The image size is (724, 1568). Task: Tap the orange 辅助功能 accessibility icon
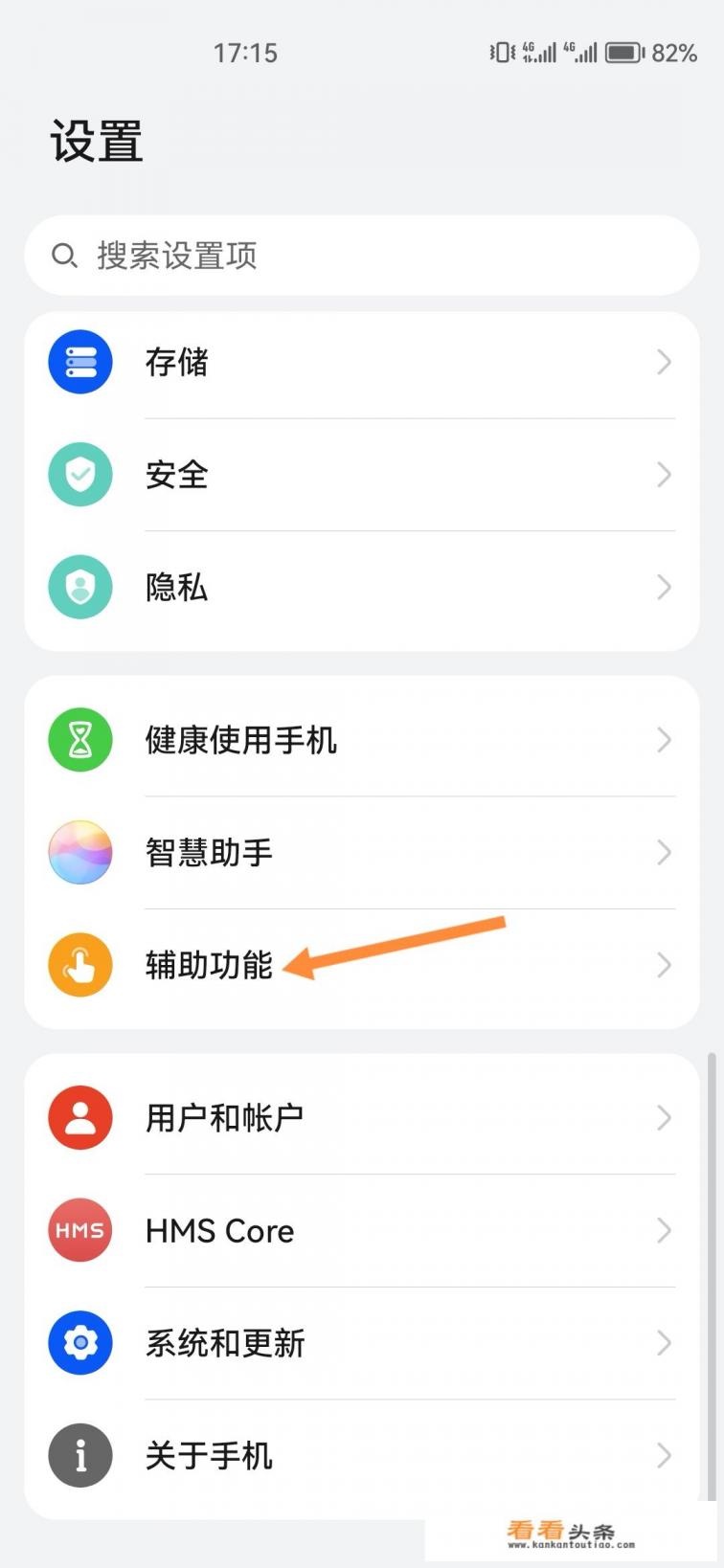[x=79, y=965]
